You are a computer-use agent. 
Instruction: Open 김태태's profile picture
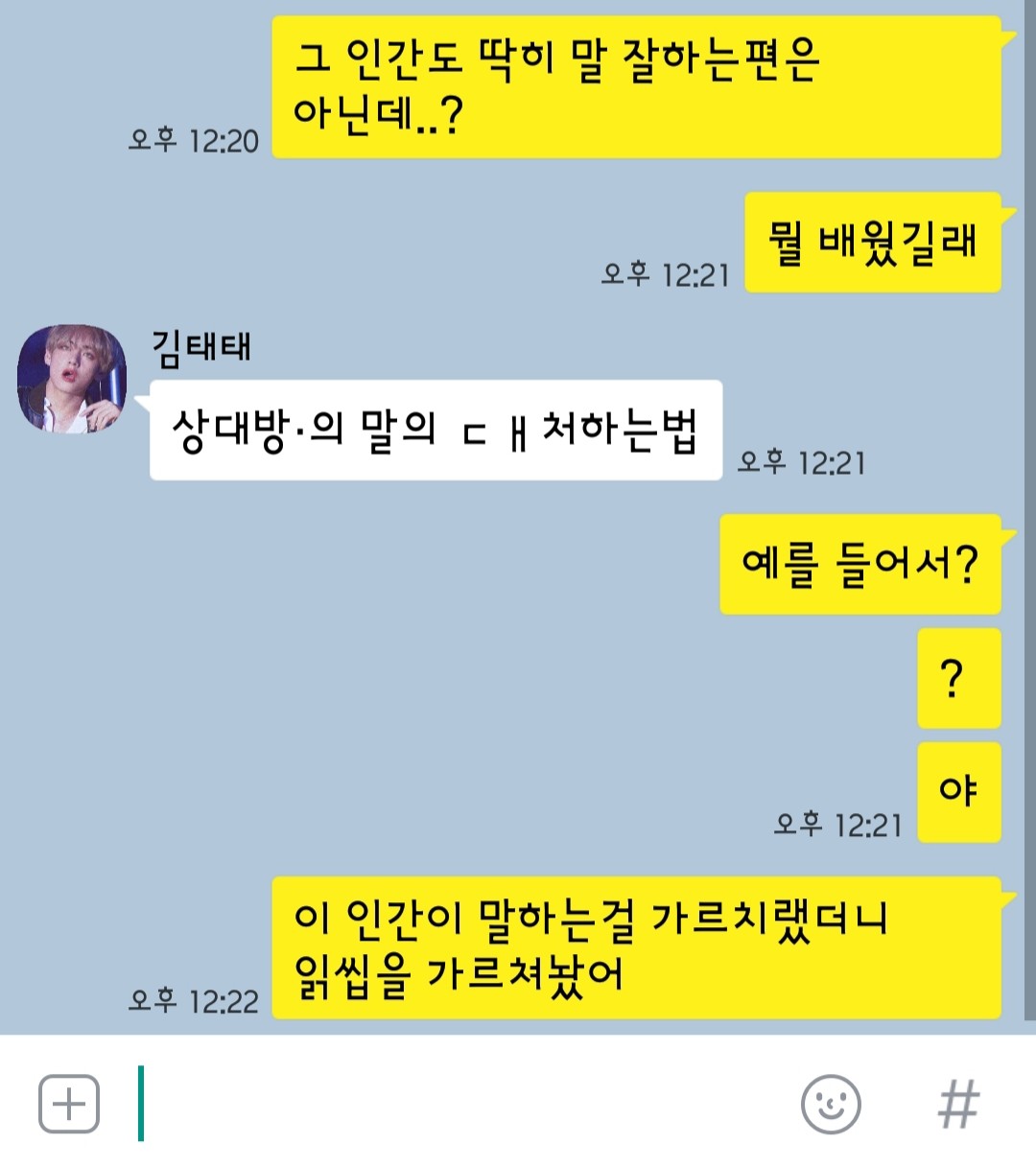[x=72, y=379]
